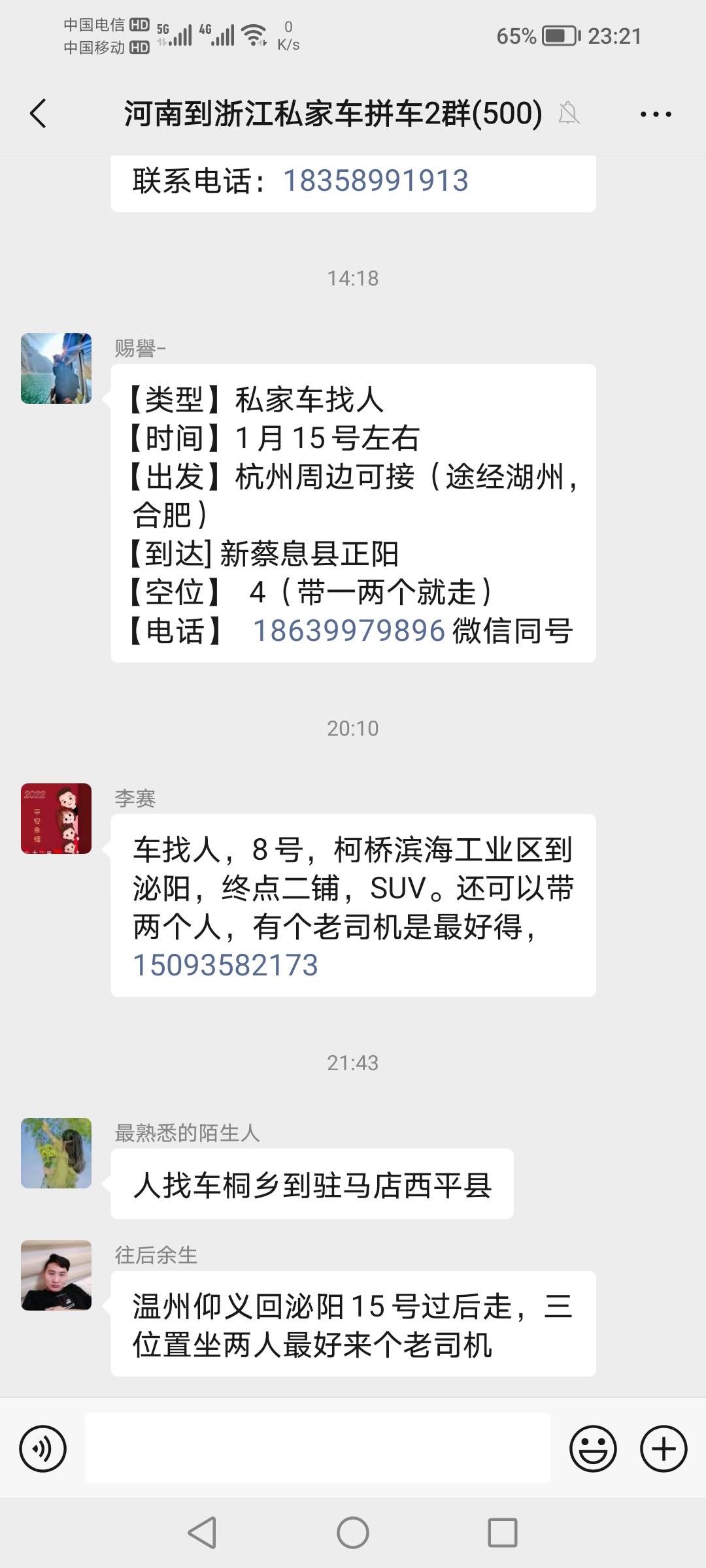The width and height of the screenshot is (706, 1568).
Task: Go back from the group chat
Action: pos(39,114)
